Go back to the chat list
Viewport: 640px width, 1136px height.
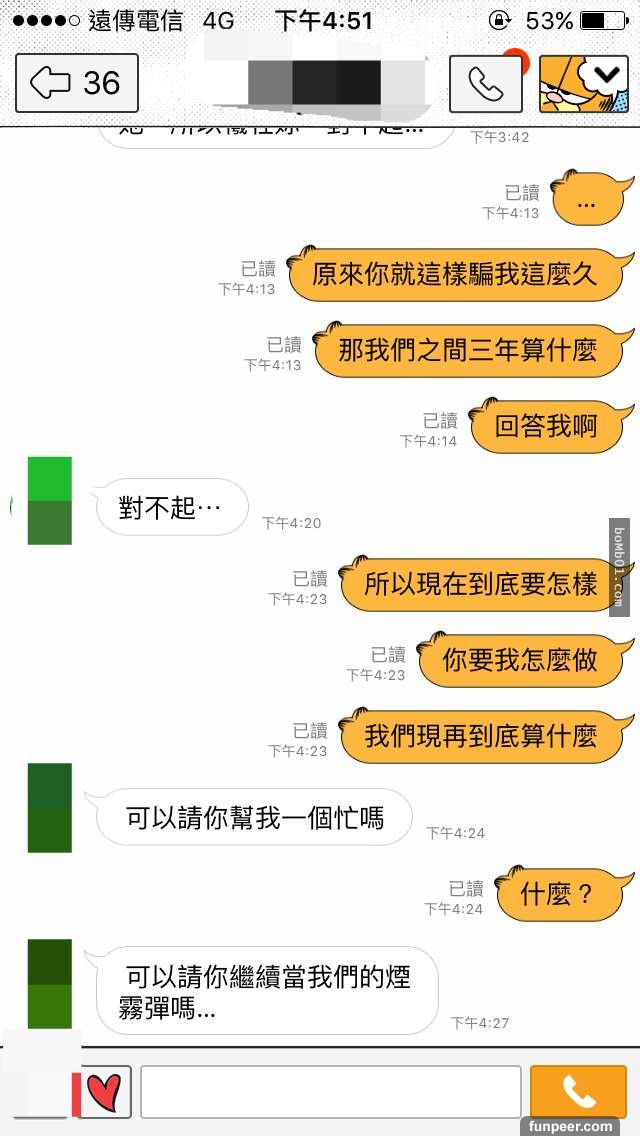point(76,83)
